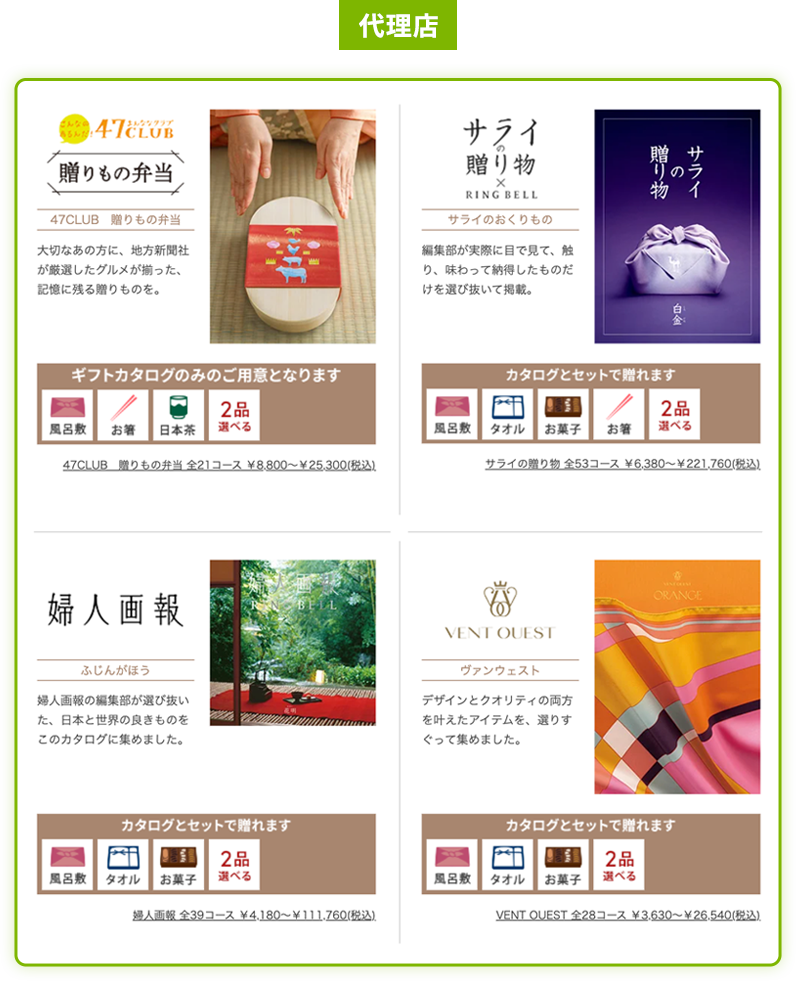Open the 婦人画報 全39コース link
The width and height of the screenshot is (796, 981).
coord(253,914)
